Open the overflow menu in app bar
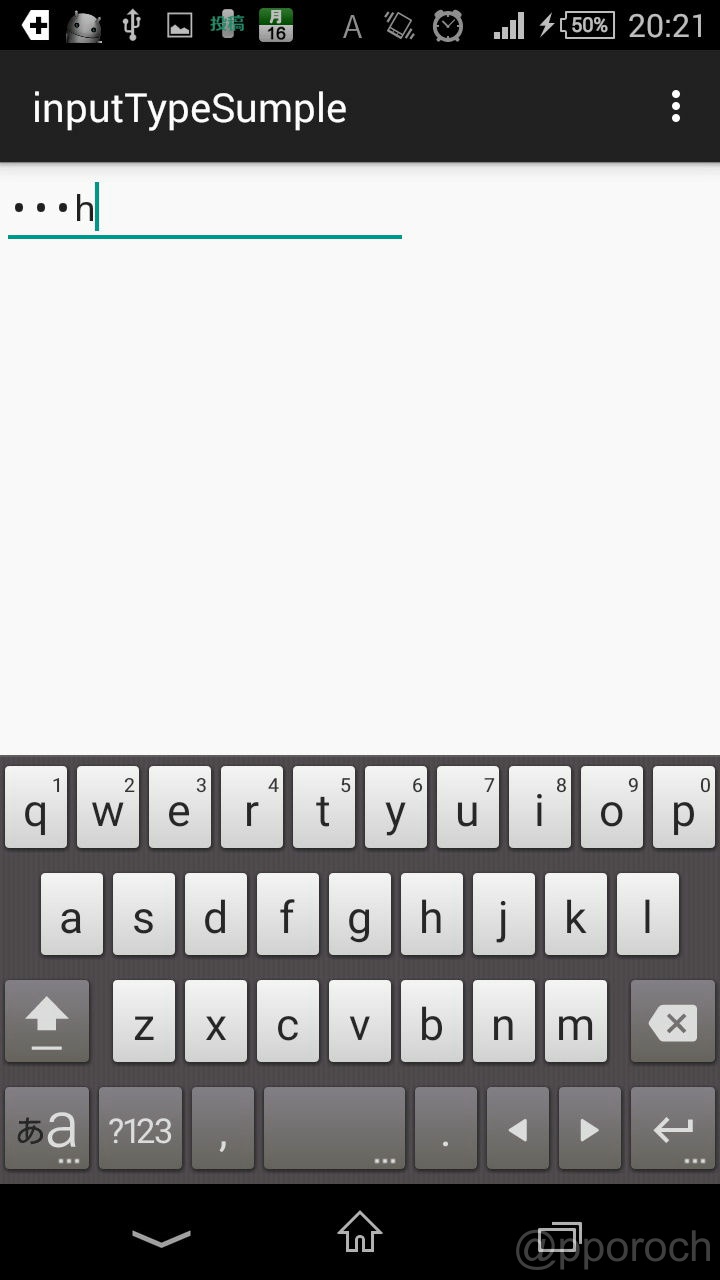This screenshot has width=720, height=1280. pyautogui.click(x=676, y=107)
